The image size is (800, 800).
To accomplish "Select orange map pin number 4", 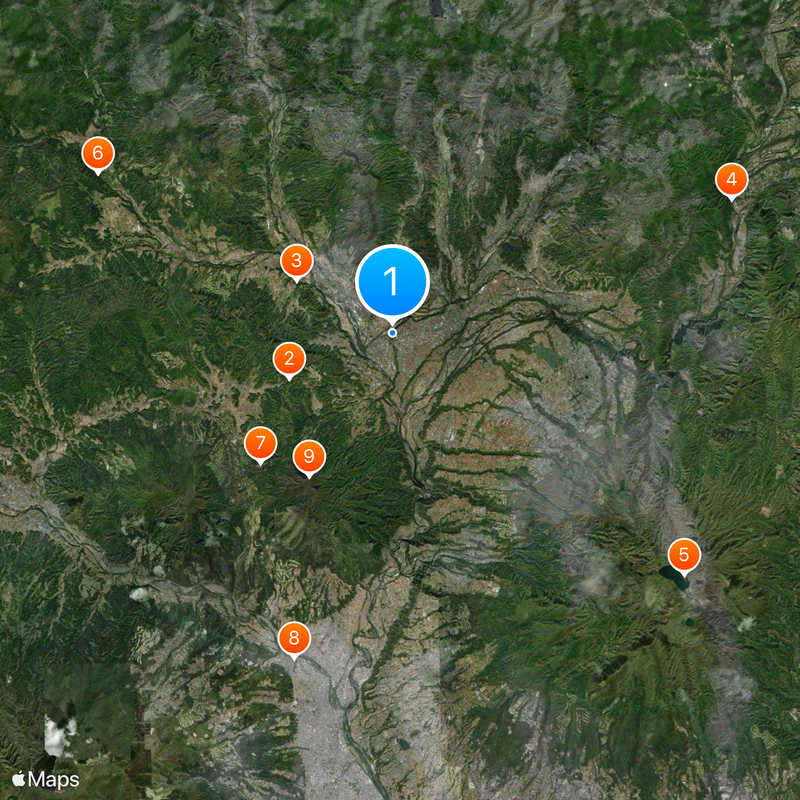I will coord(731,180).
